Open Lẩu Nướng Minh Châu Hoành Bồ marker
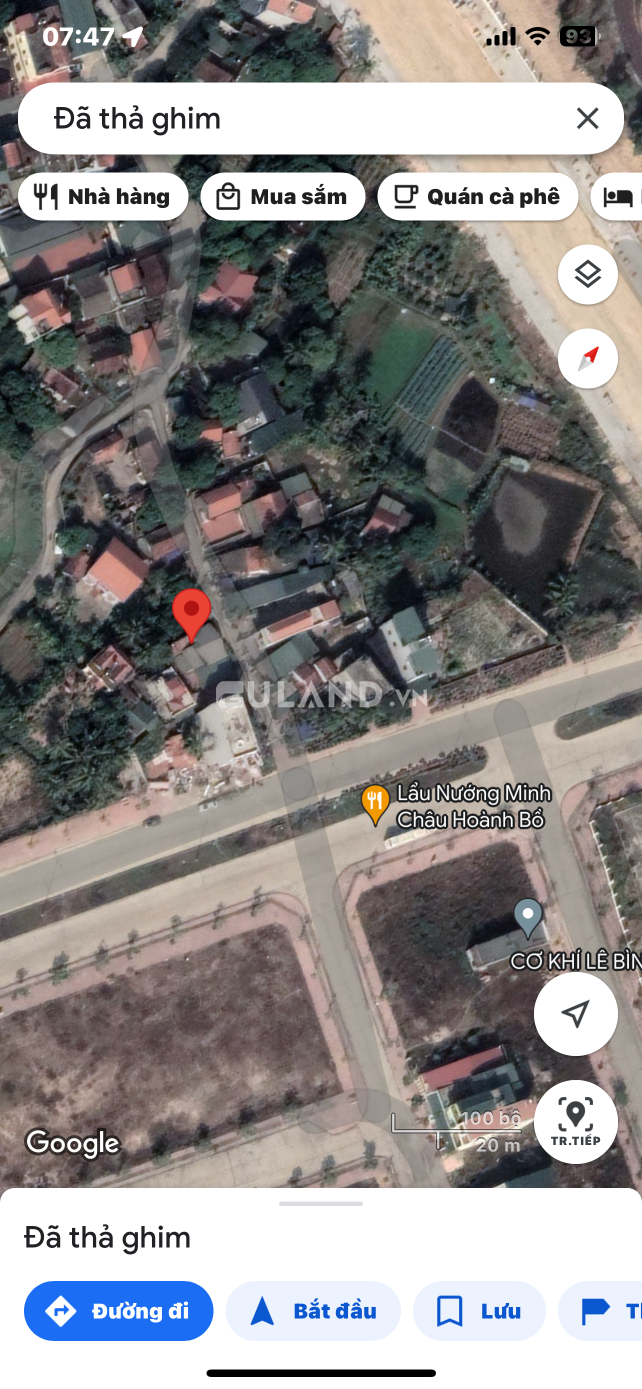 point(375,805)
